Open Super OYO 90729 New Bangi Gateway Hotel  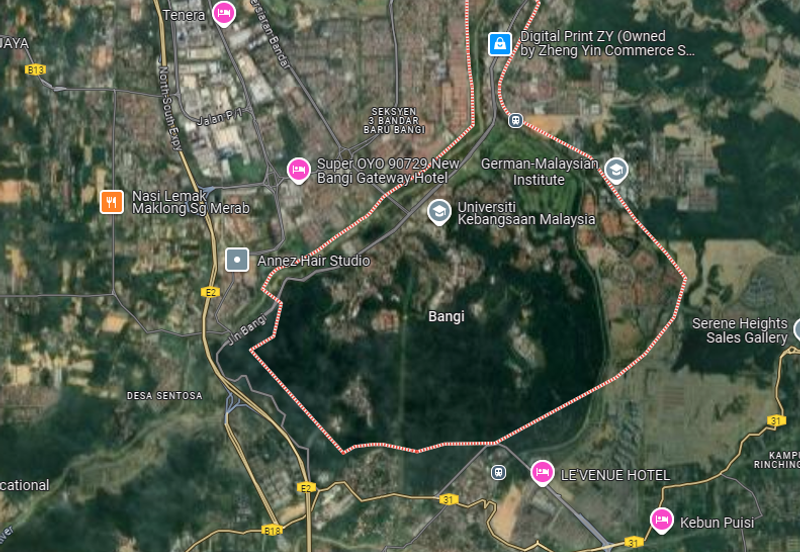coord(297,170)
